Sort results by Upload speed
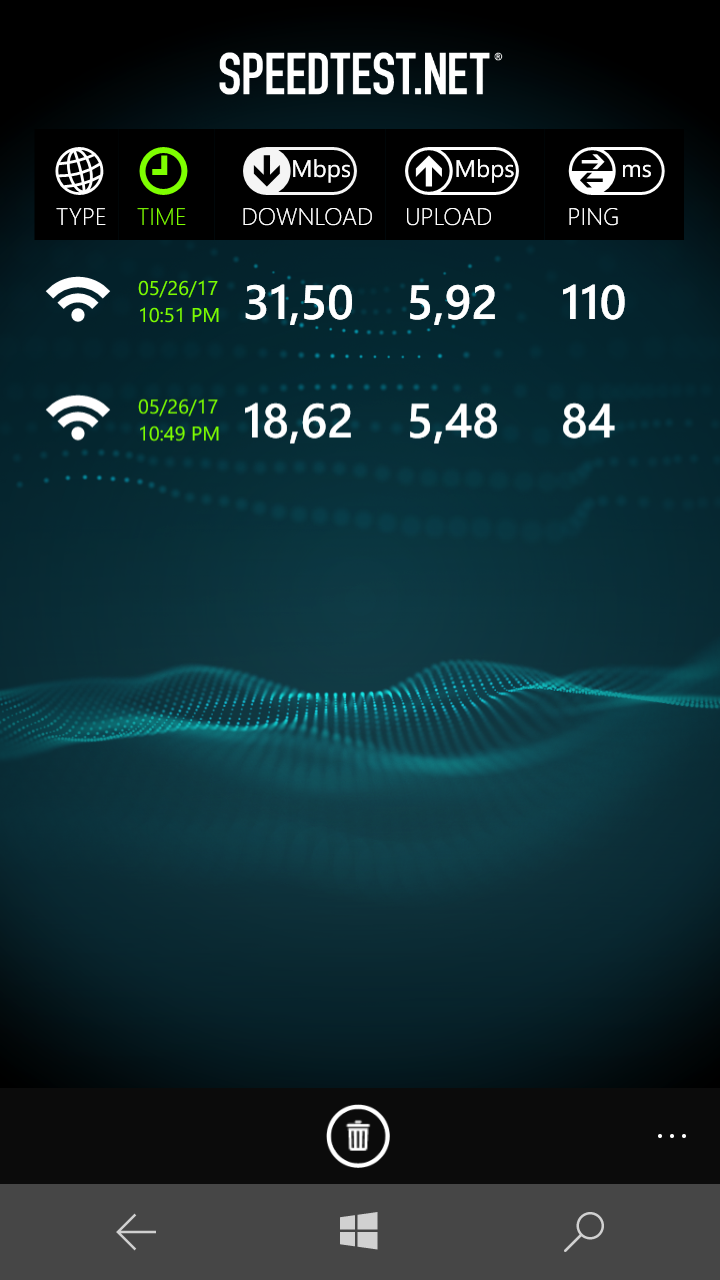Viewport: 720px width, 1280px height. point(459,187)
